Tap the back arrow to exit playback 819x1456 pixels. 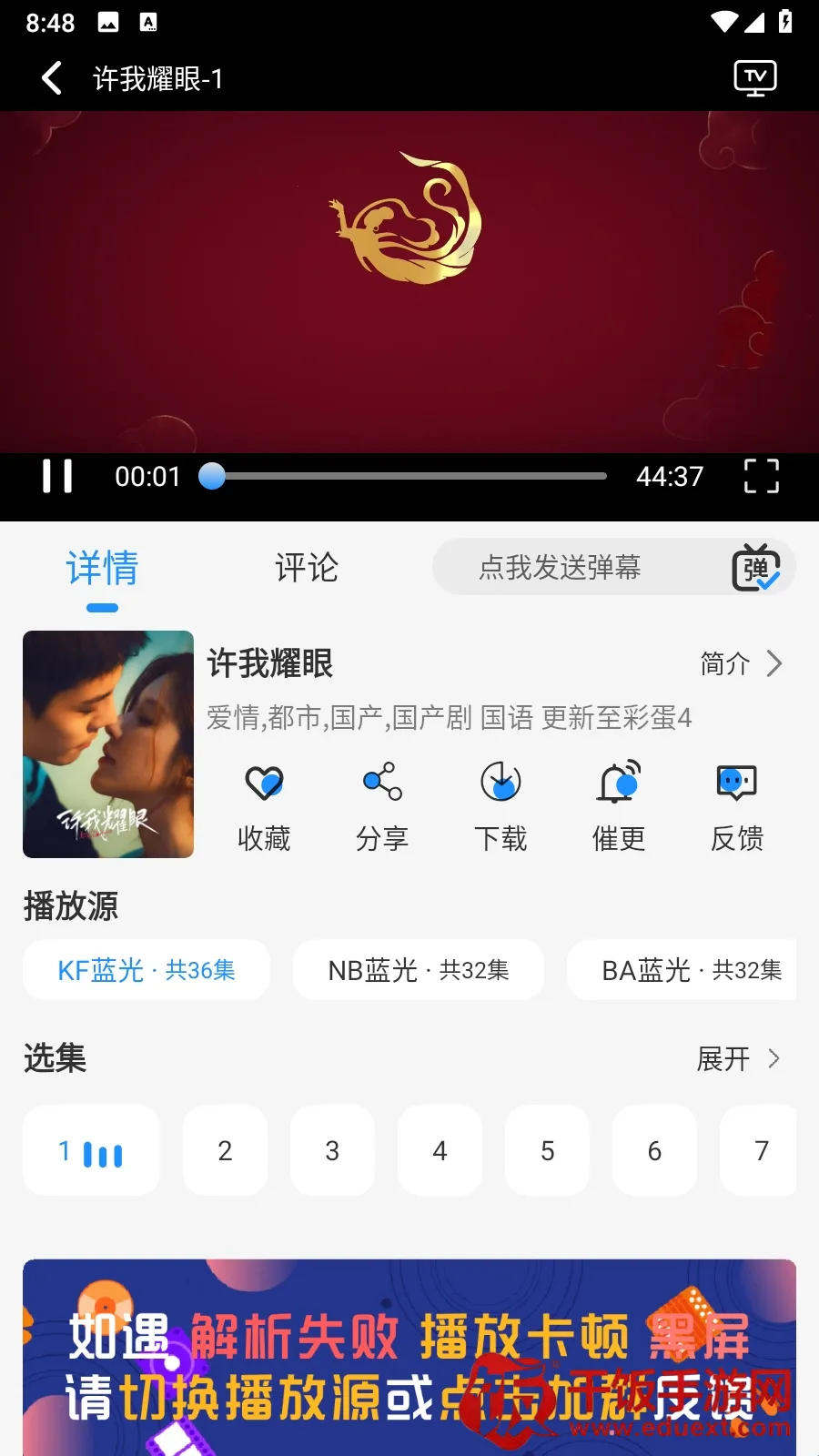point(51,78)
